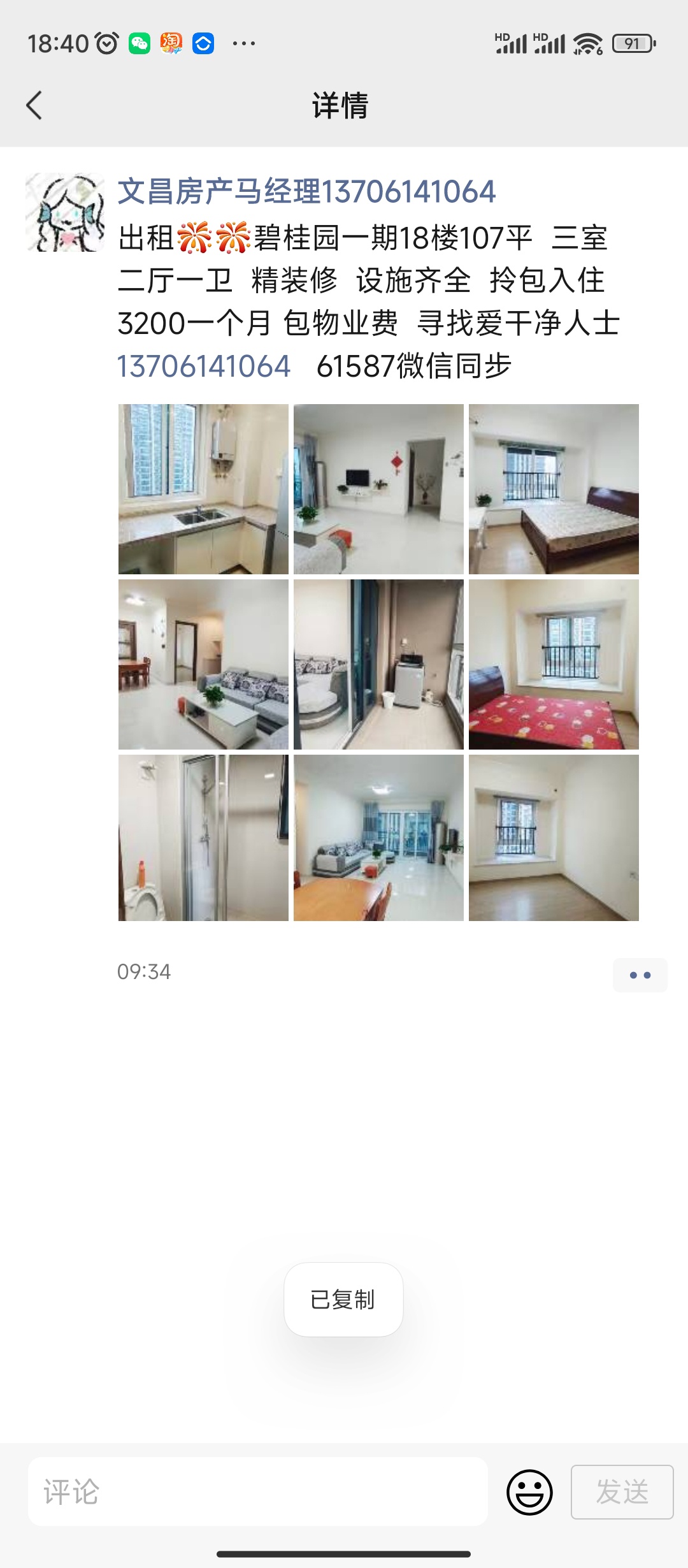Focus the 评论 comment input field
The height and width of the screenshot is (1568, 688).
[258, 1492]
